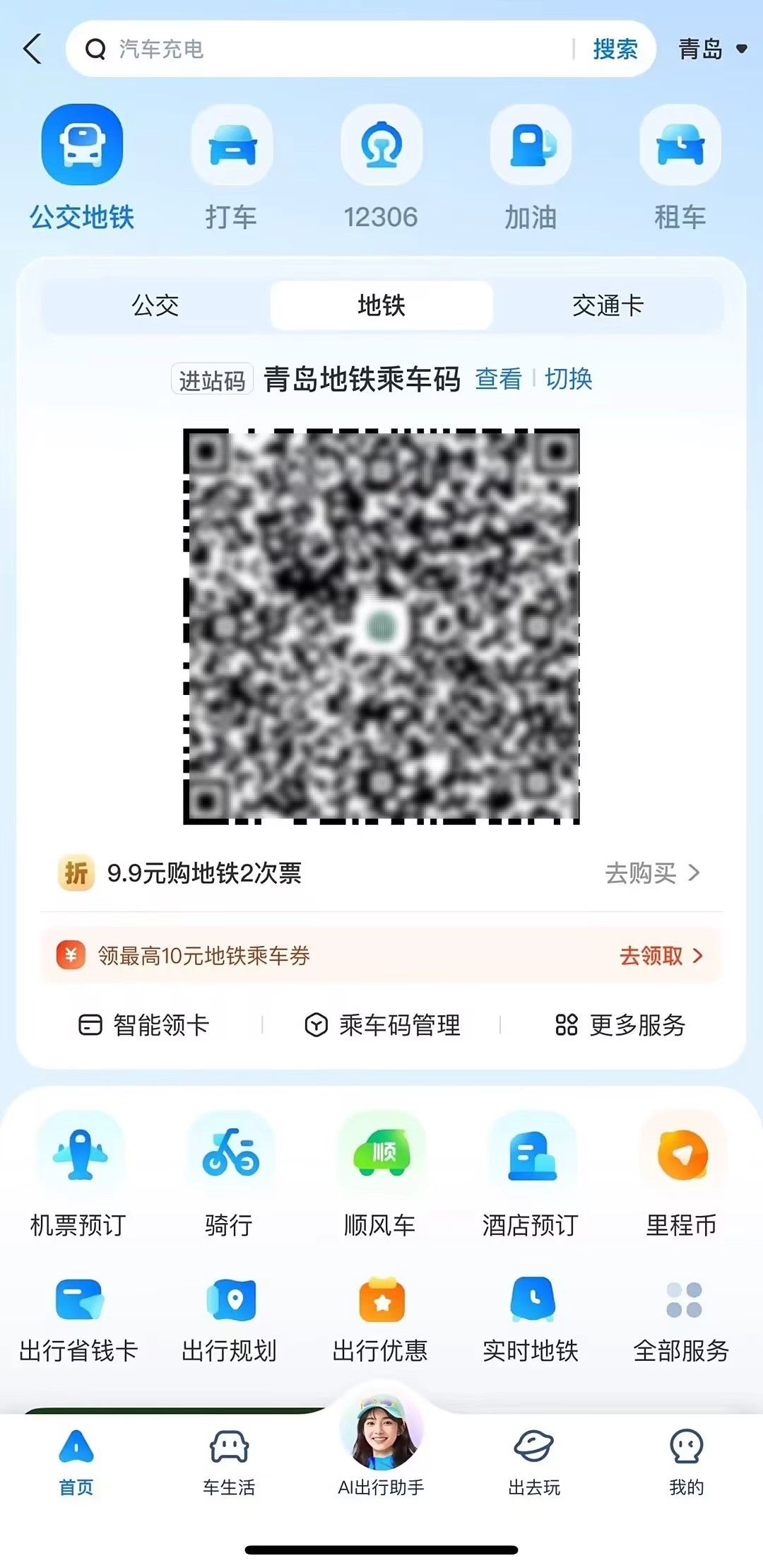Viewport: 763px width, 1568px height.
Task: Open 乘车码管理
Action: point(382,1024)
